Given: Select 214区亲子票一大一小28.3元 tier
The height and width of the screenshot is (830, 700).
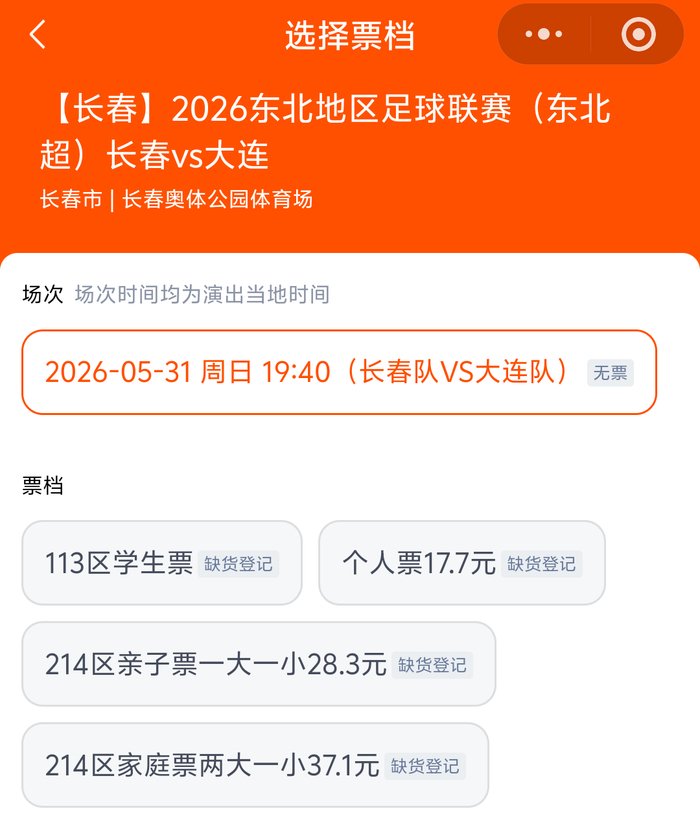Looking at the screenshot, I should 258,664.
